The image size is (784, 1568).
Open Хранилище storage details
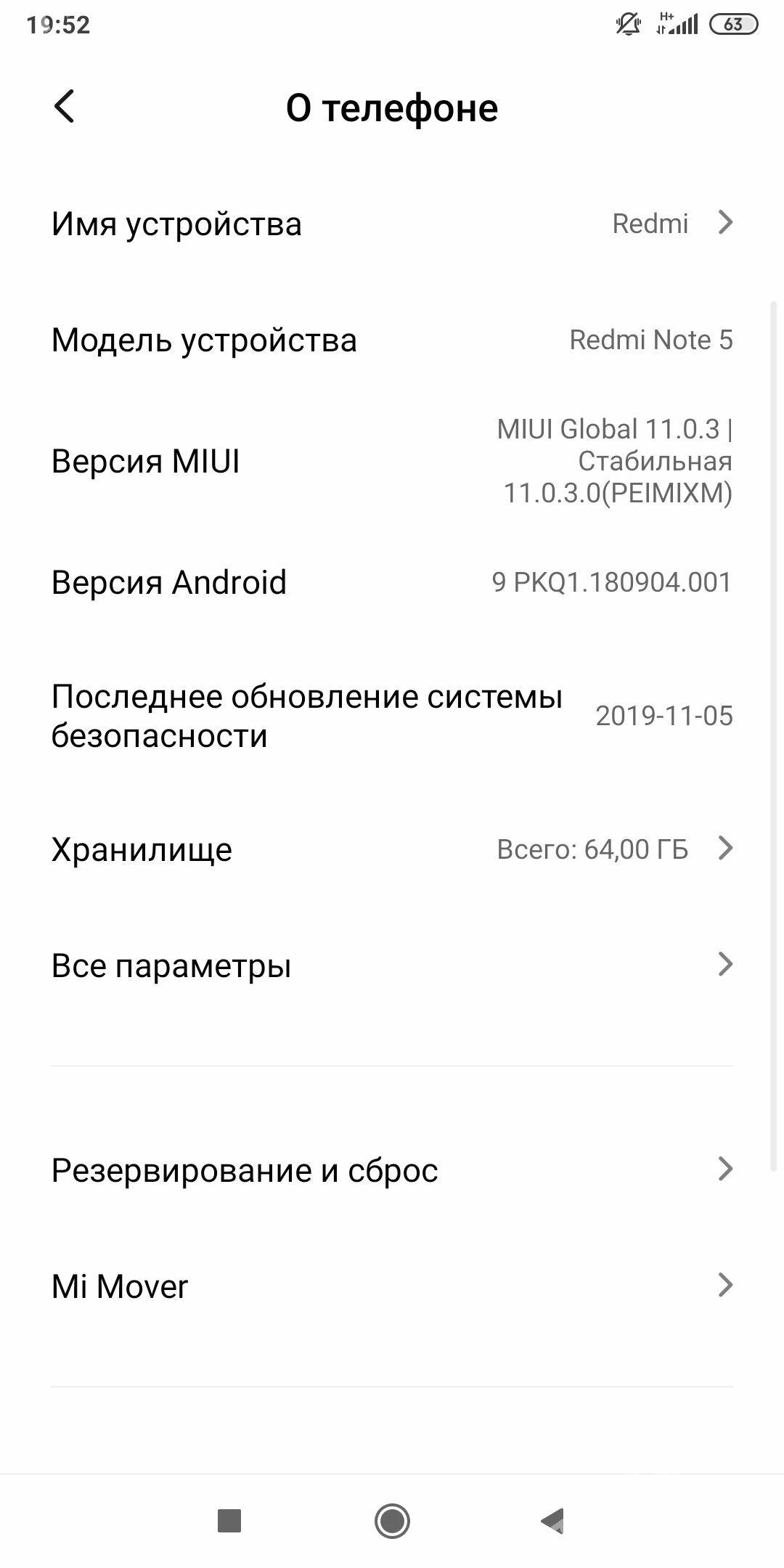point(392,849)
